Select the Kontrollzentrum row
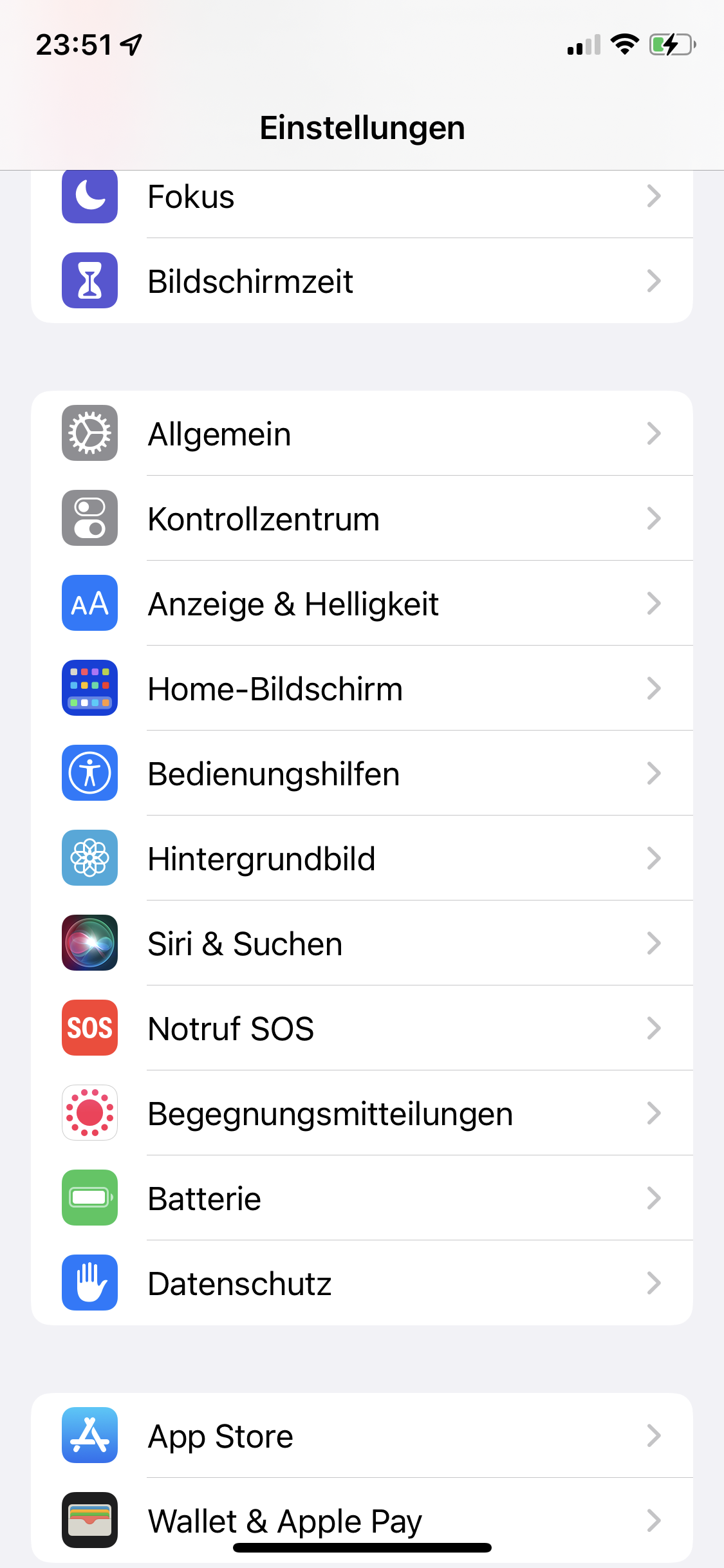This screenshot has width=724, height=1568. pos(360,519)
